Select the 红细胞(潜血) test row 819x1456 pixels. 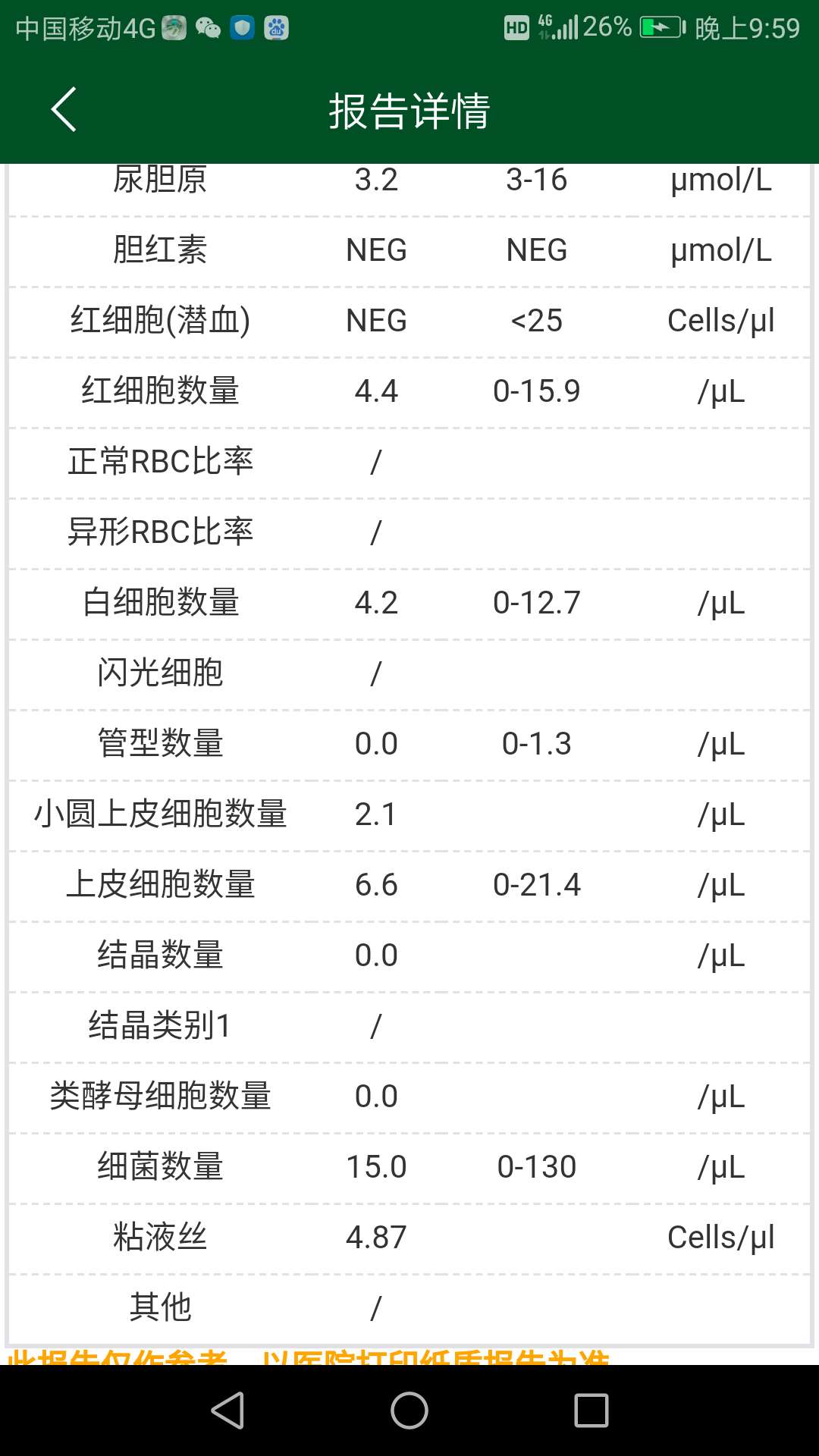pyautogui.click(x=409, y=320)
